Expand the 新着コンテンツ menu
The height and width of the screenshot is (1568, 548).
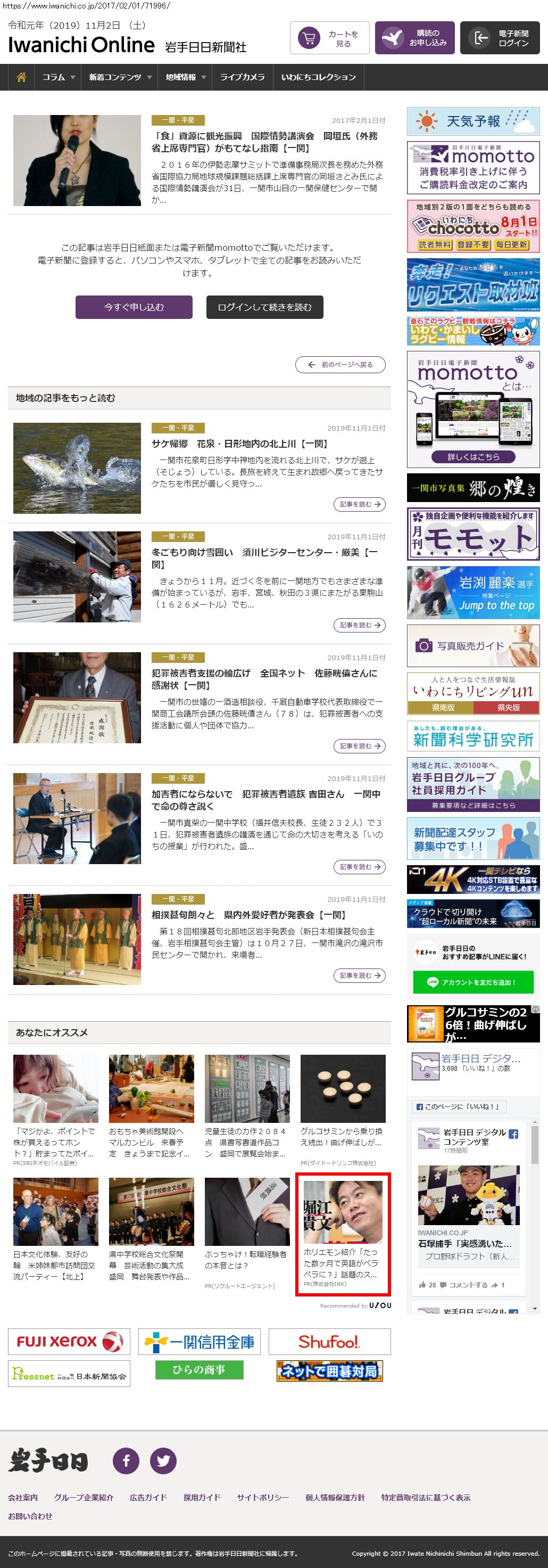[119, 77]
